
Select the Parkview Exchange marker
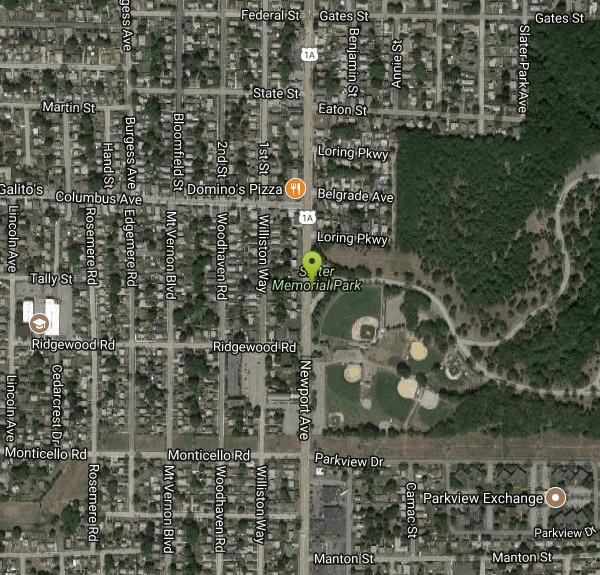pyautogui.click(x=557, y=497)
